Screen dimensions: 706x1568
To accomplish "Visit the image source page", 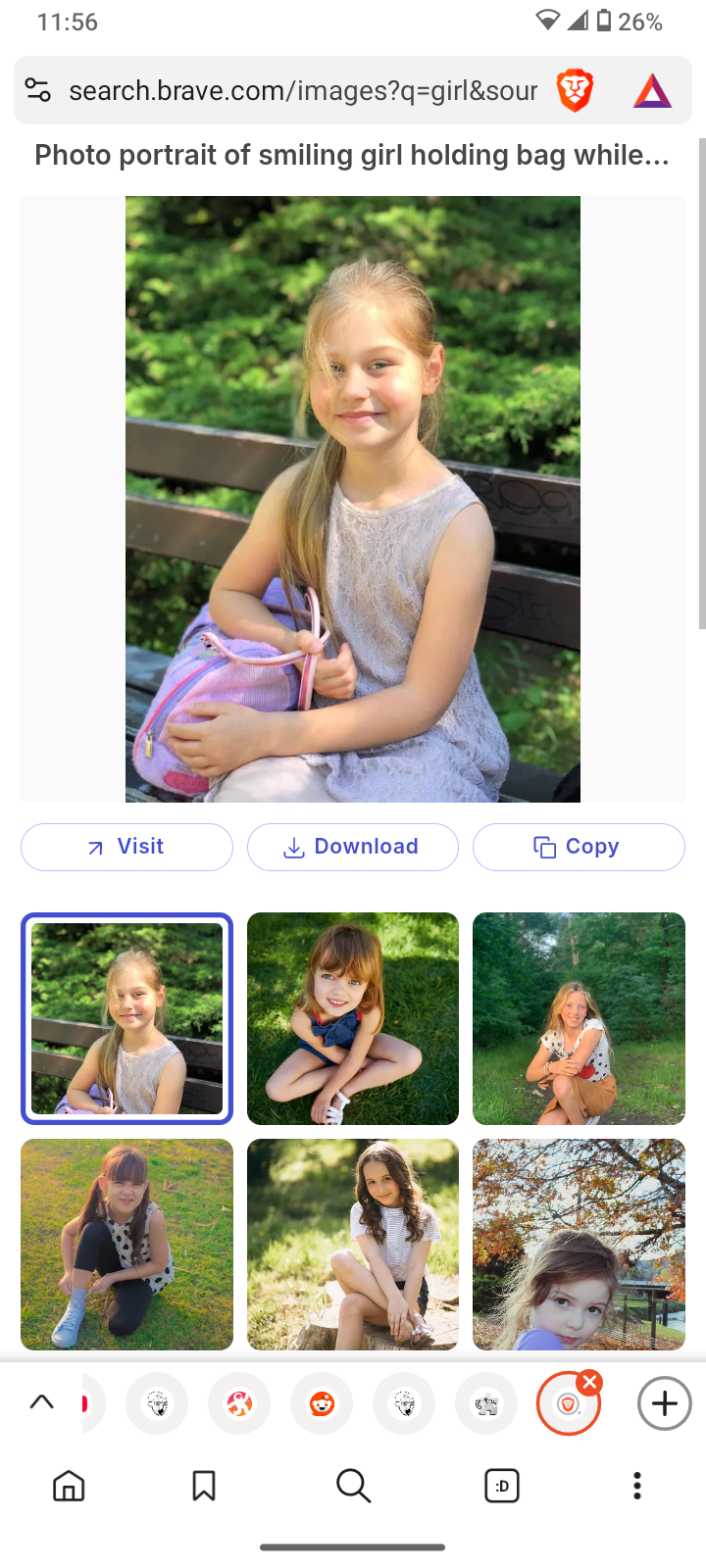I will [x=126, y=847].
